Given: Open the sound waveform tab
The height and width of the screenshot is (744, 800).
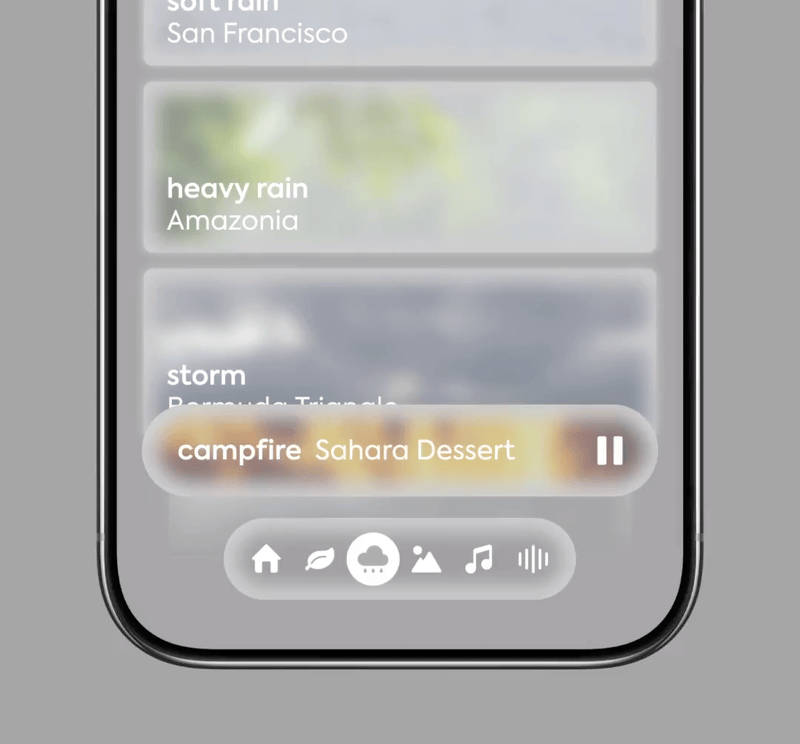Looking at the screenshot, I should click(533, 559).
